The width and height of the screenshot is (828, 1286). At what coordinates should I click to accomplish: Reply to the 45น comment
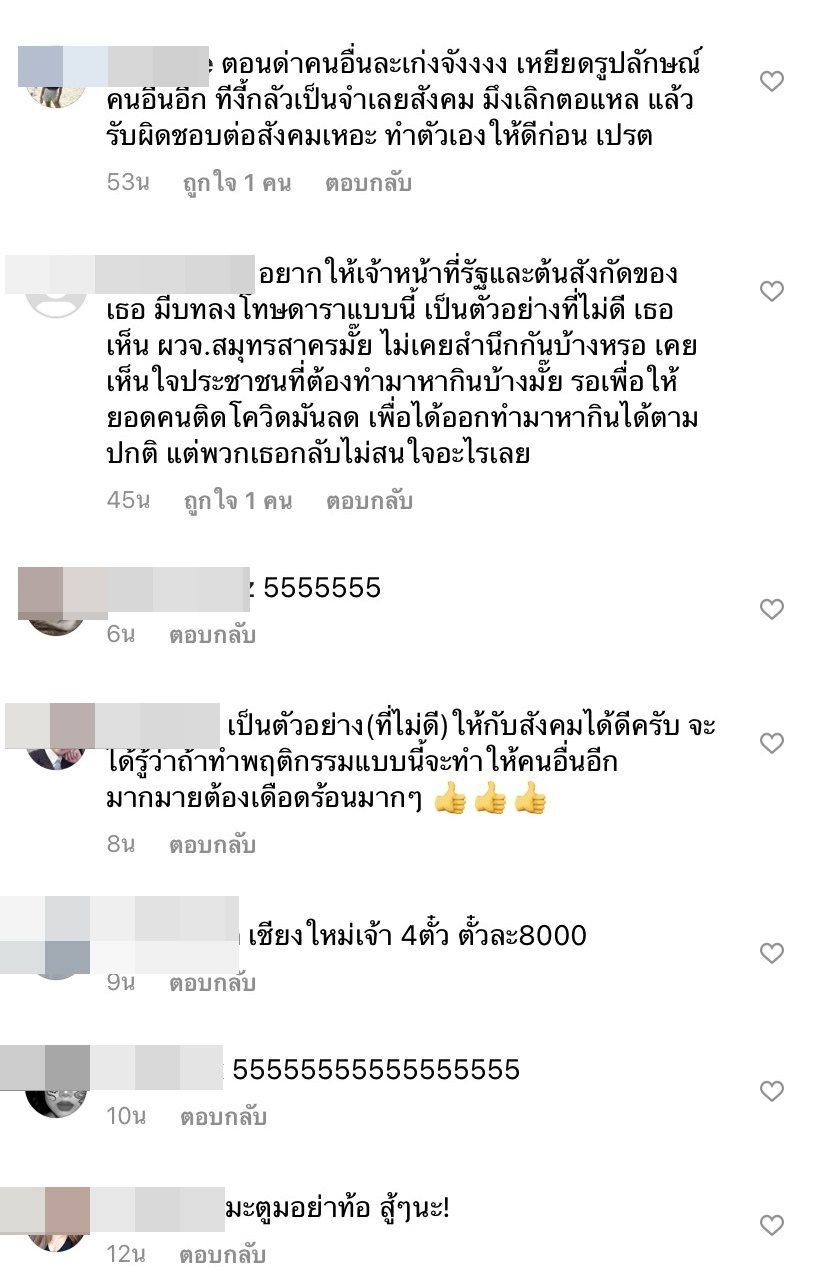coord(368,501)
